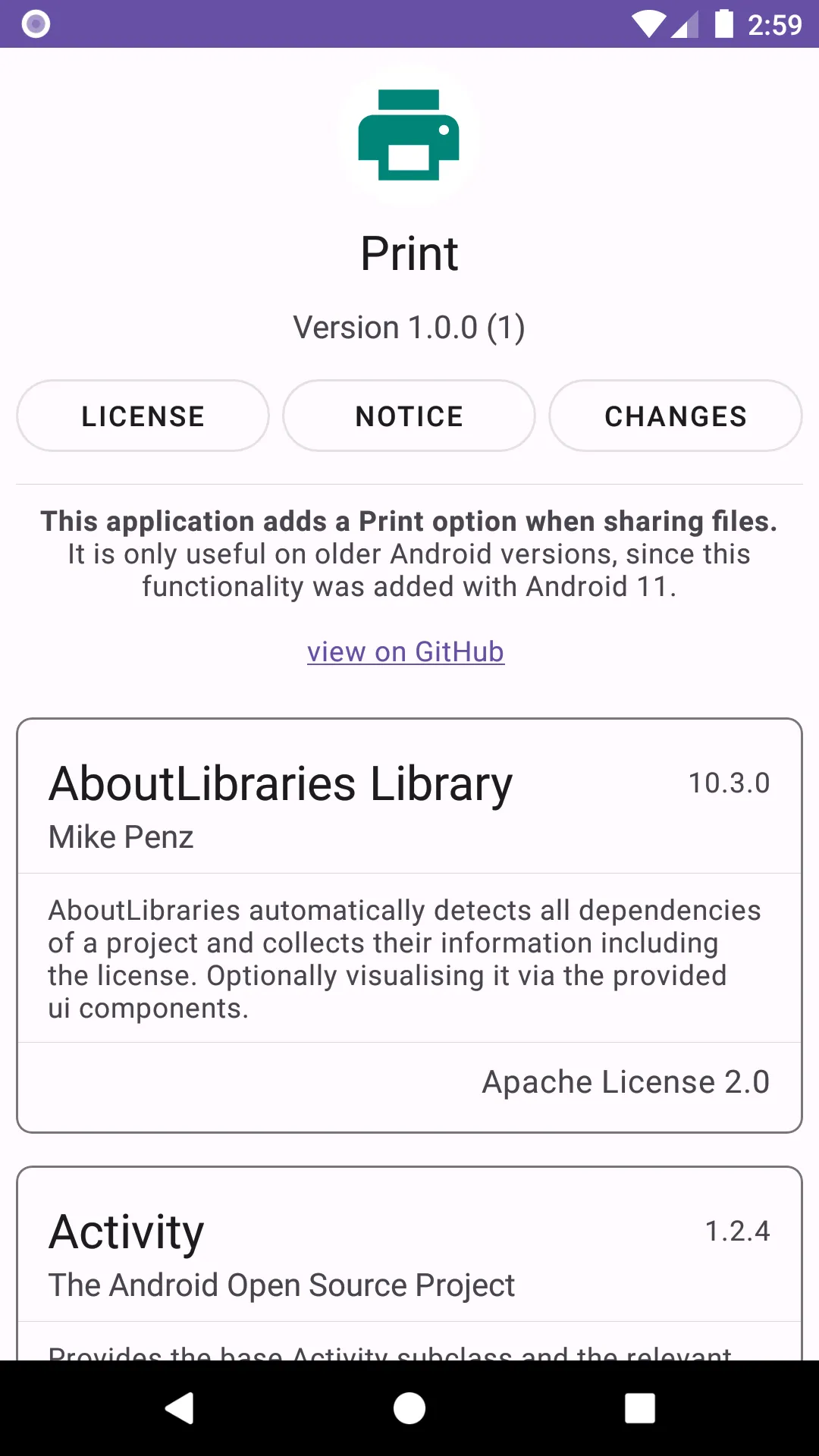Open the LICENSE button
Image resolution: width=819 pixels, height=1456 pixels.
pos(143,416)
